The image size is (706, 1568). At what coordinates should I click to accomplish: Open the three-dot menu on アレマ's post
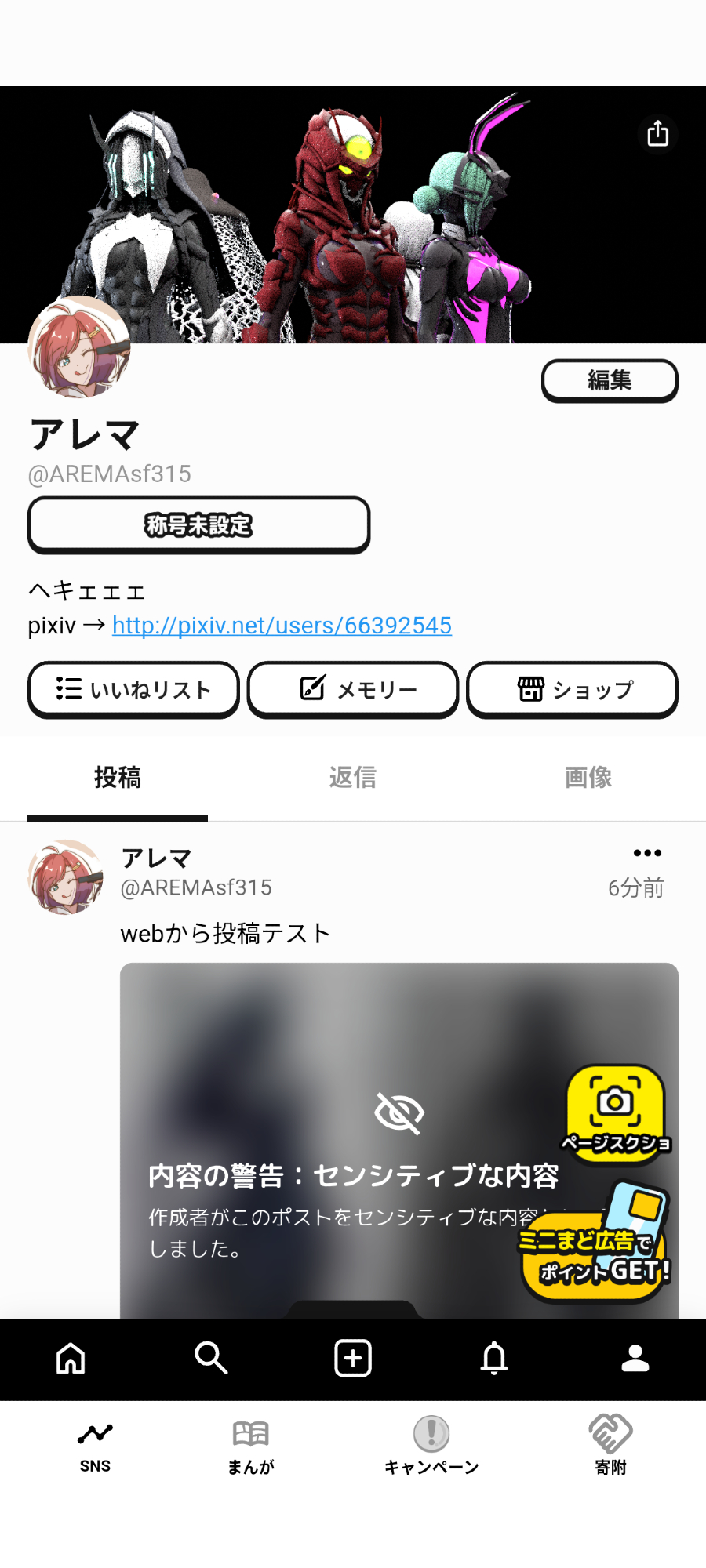point(647,853)
